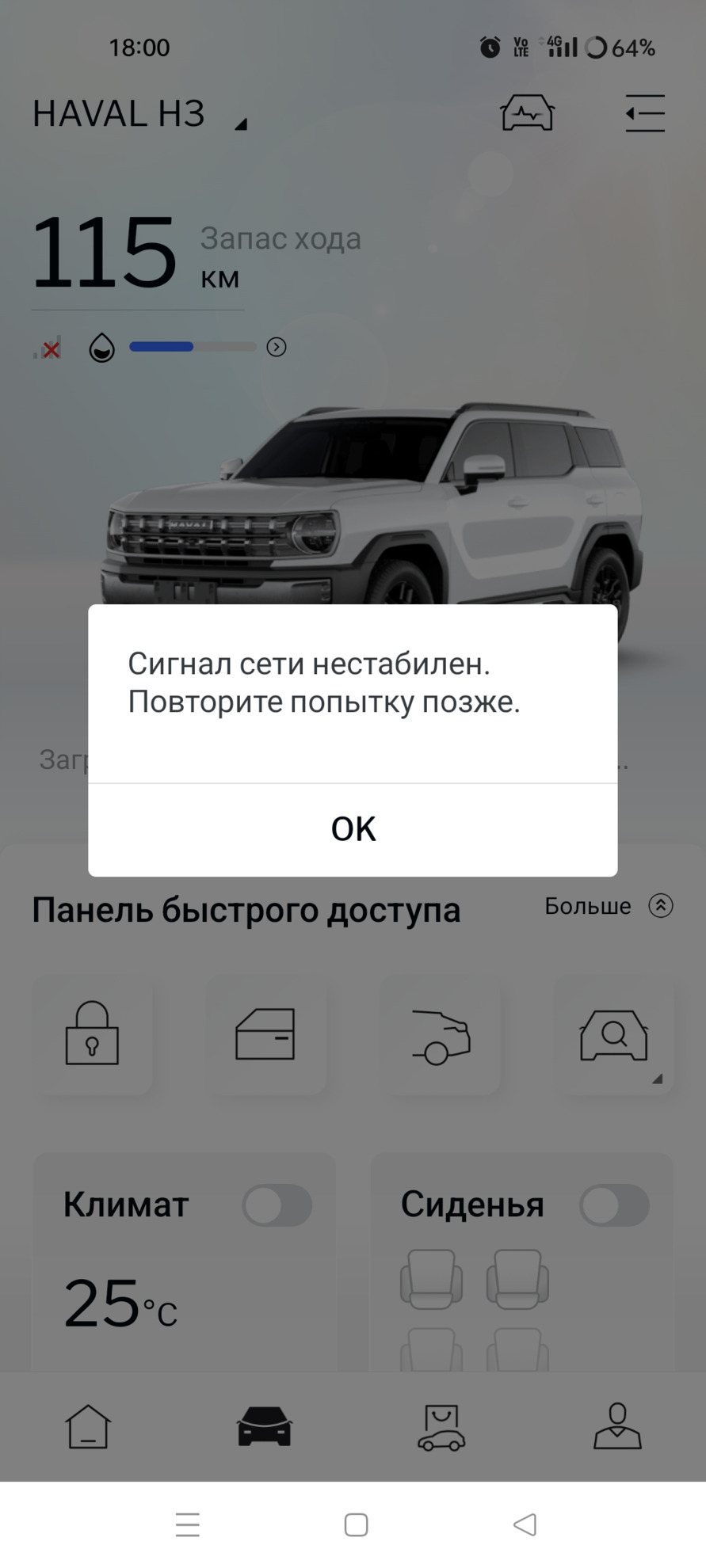
Task: Tap the trunk quick action
Action: (x=440, y=1034)
